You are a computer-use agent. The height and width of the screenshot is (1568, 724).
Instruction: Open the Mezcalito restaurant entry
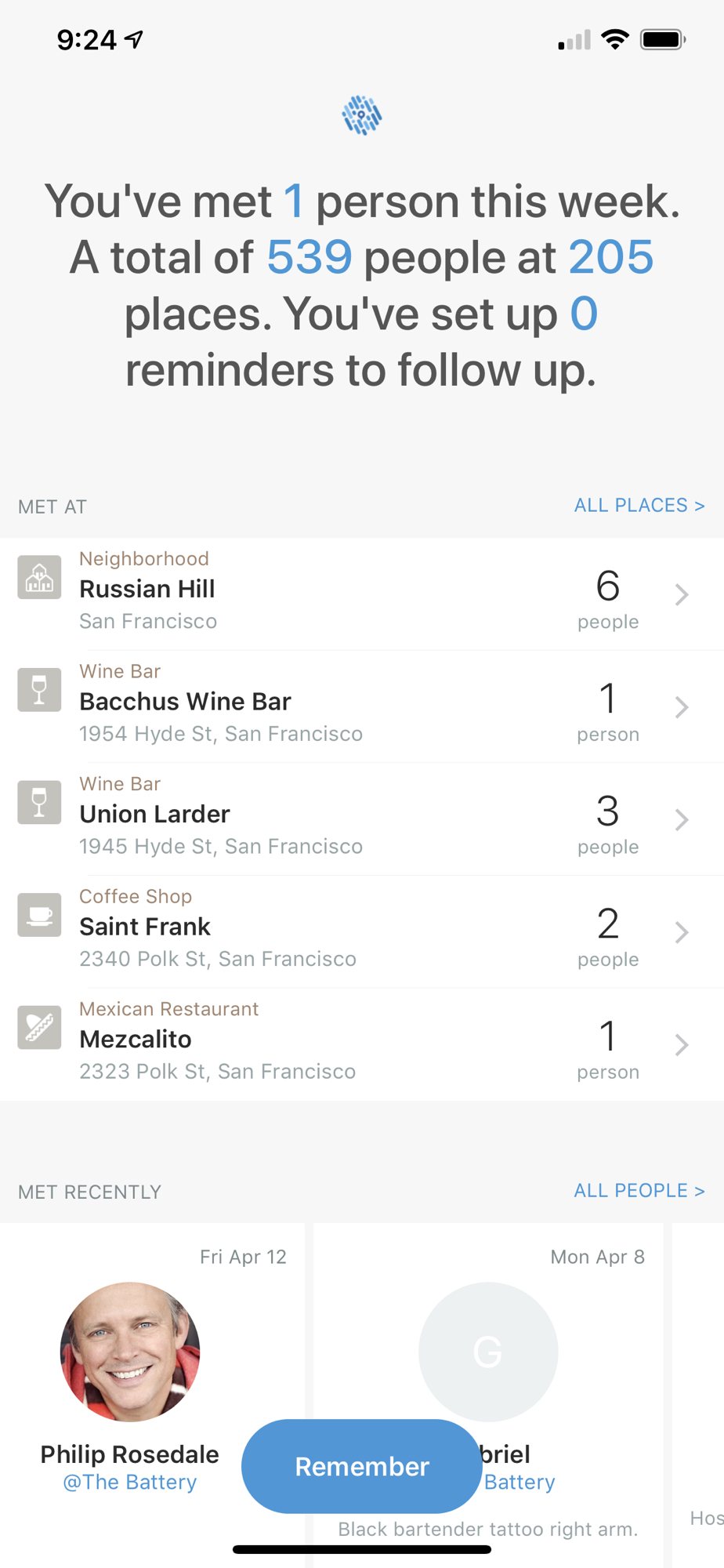pos(360,1044)
